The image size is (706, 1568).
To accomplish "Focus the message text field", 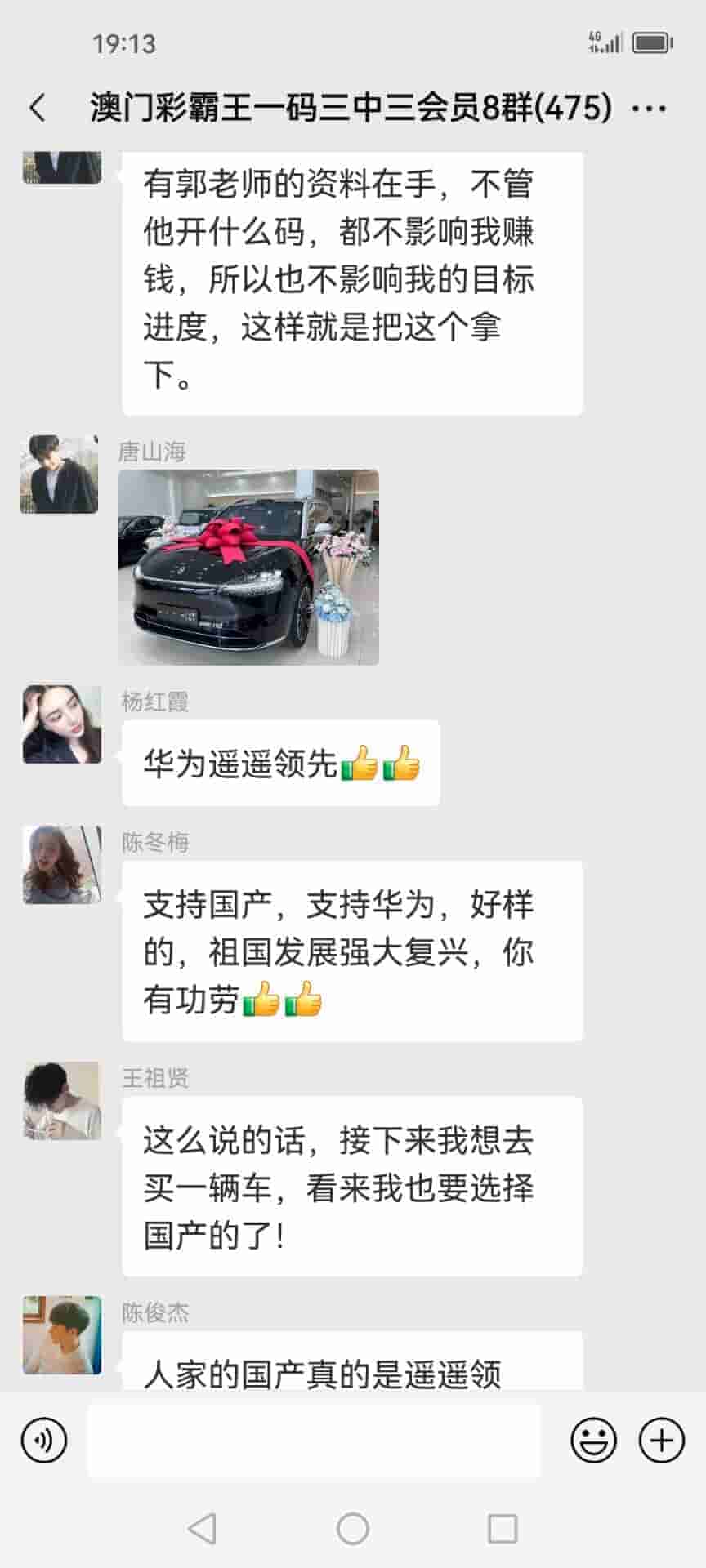I will [314, 1441].
